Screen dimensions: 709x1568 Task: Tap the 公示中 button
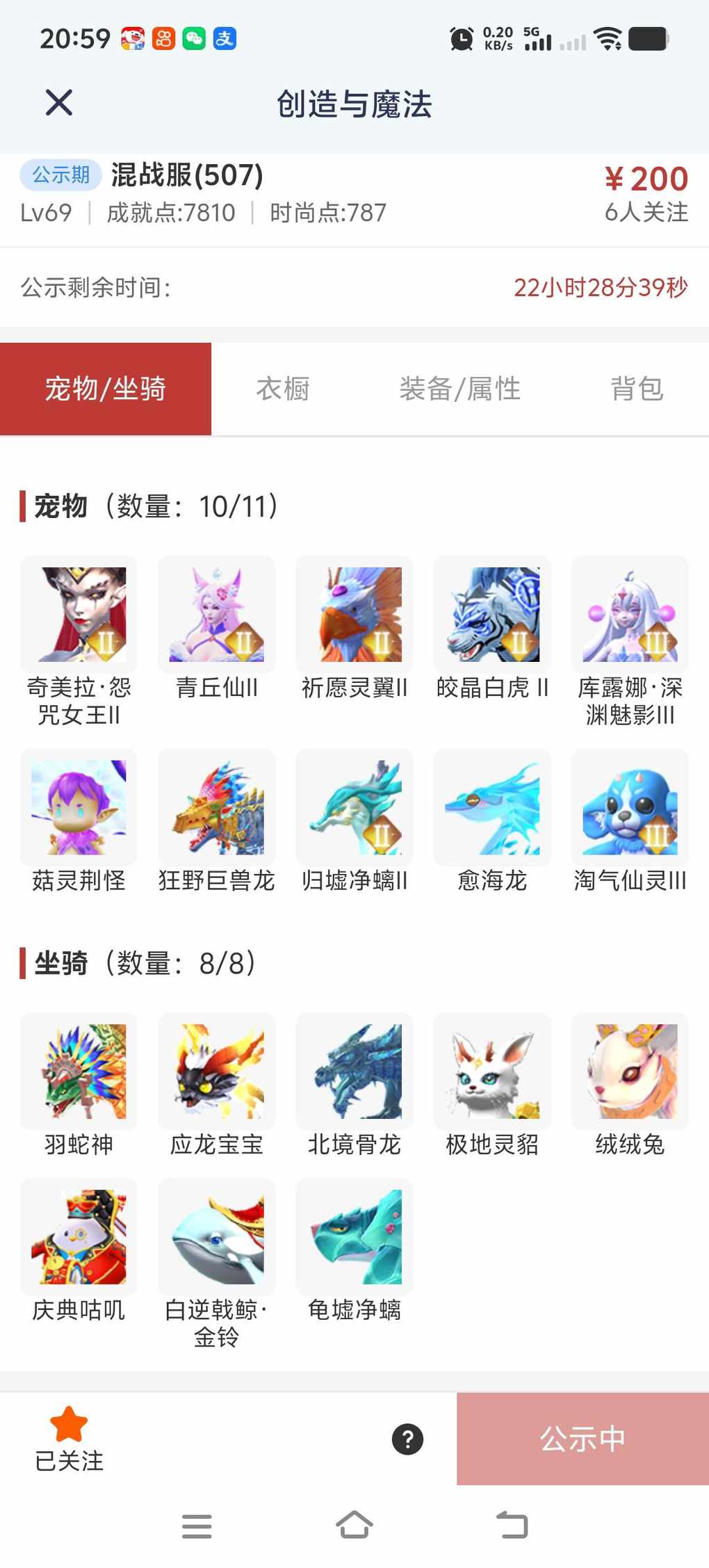[582, 1439]
